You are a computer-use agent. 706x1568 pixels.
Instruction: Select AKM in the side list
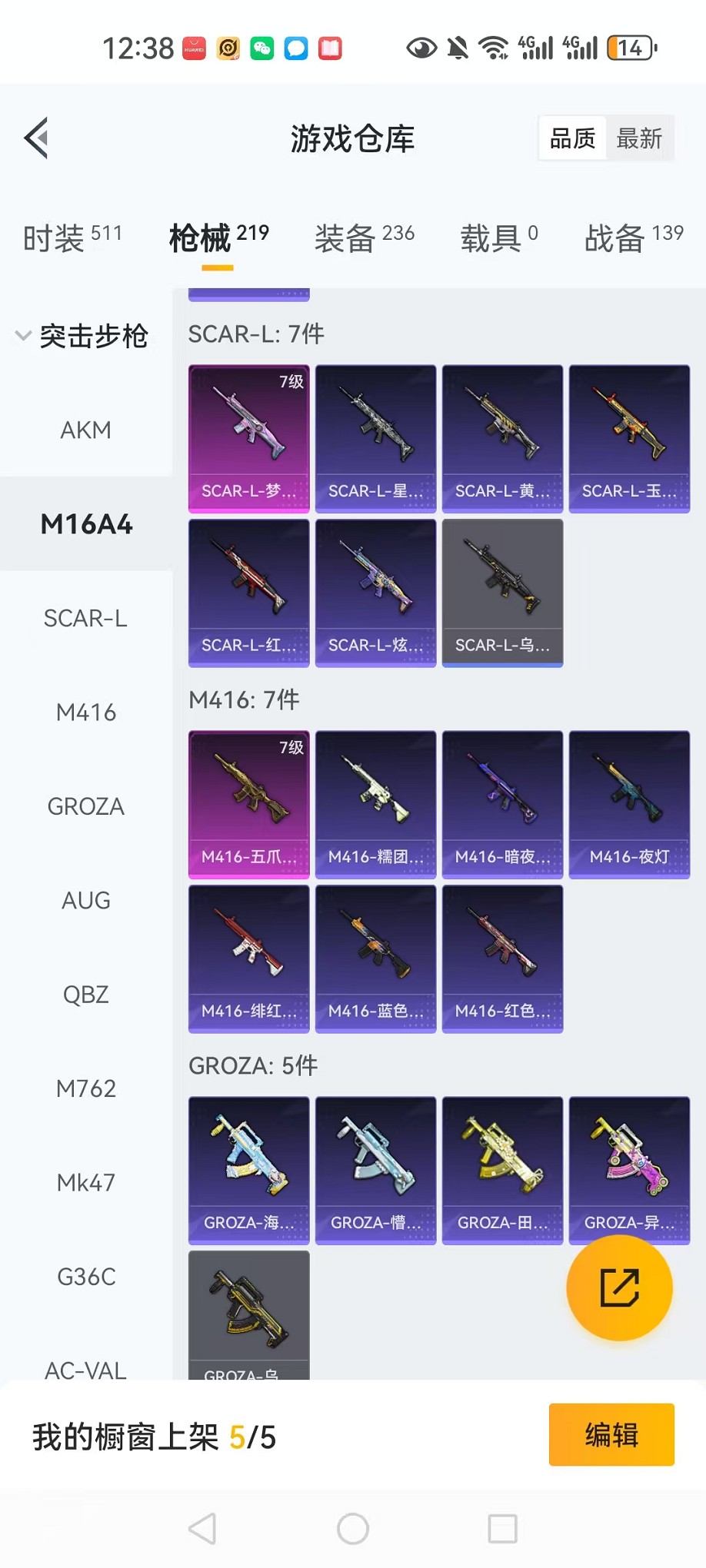[86, 430]
